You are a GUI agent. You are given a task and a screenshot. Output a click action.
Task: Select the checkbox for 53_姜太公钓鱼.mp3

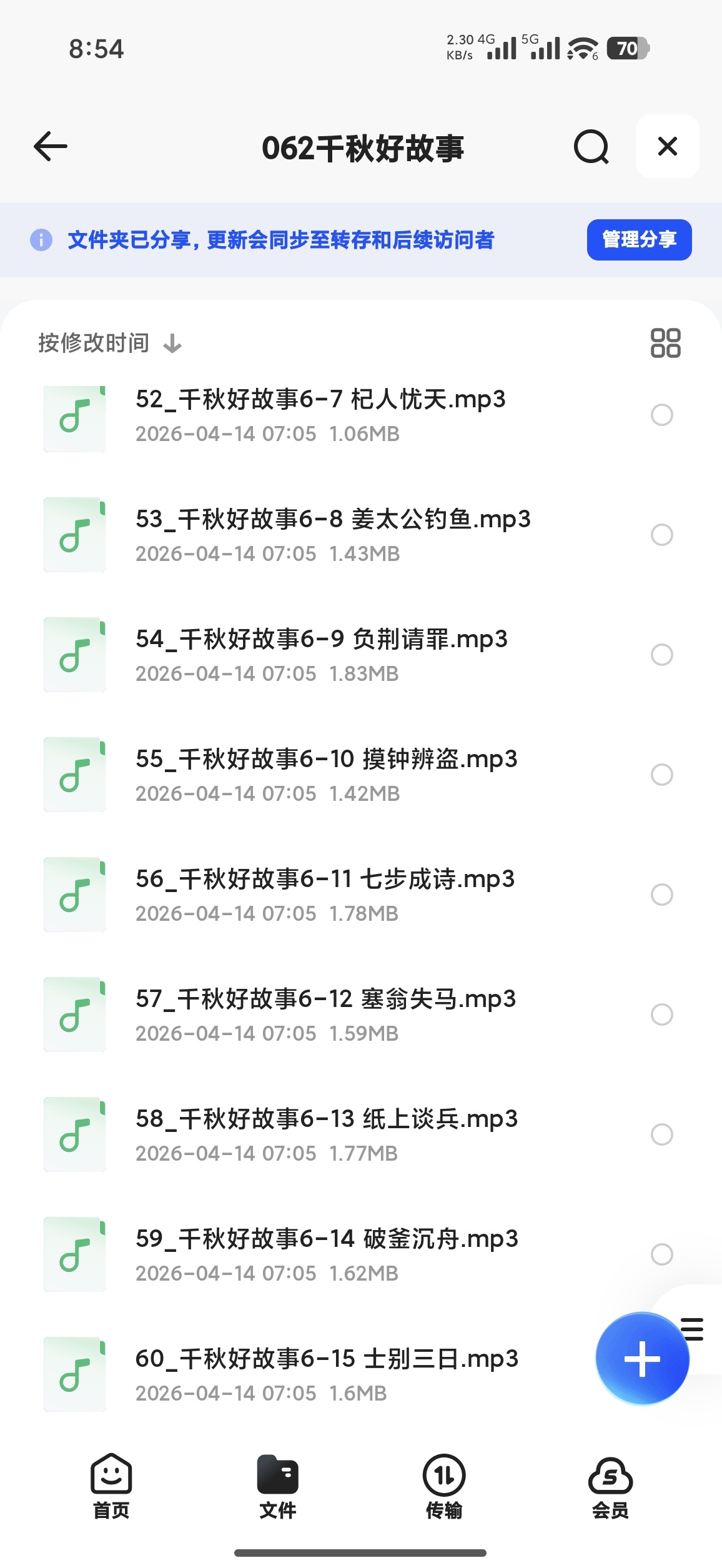661,535
